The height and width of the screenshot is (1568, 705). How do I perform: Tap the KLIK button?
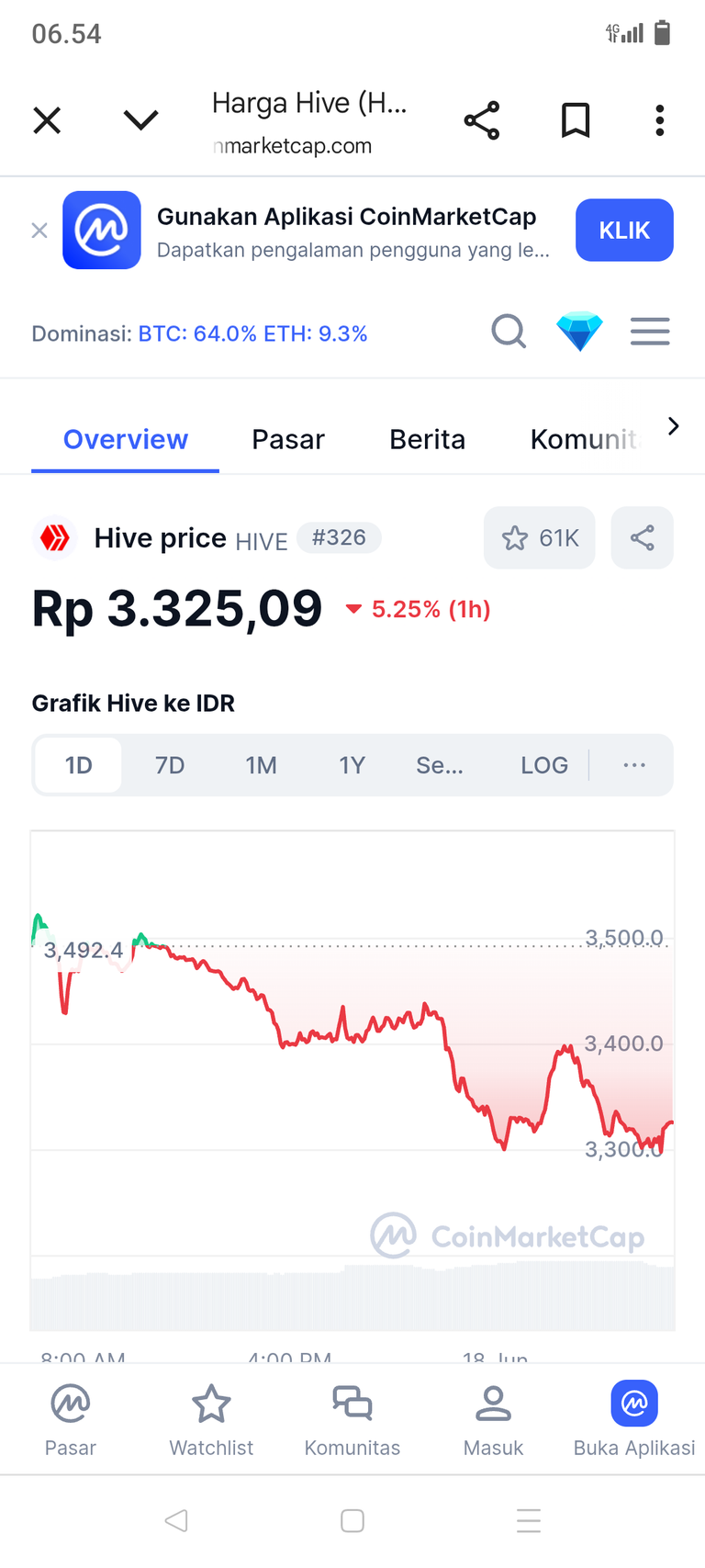click(624, 231)
